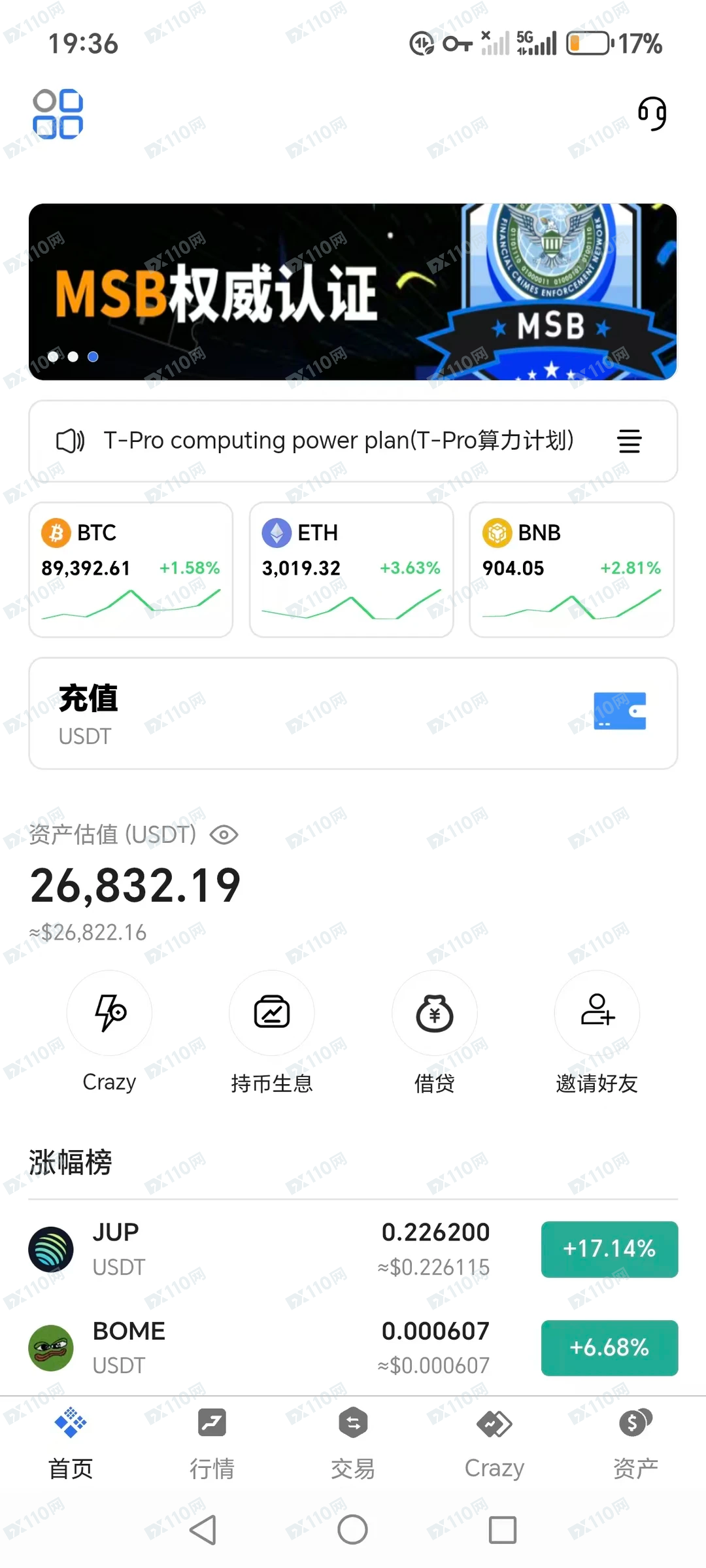Open the BTC price card

130,569
